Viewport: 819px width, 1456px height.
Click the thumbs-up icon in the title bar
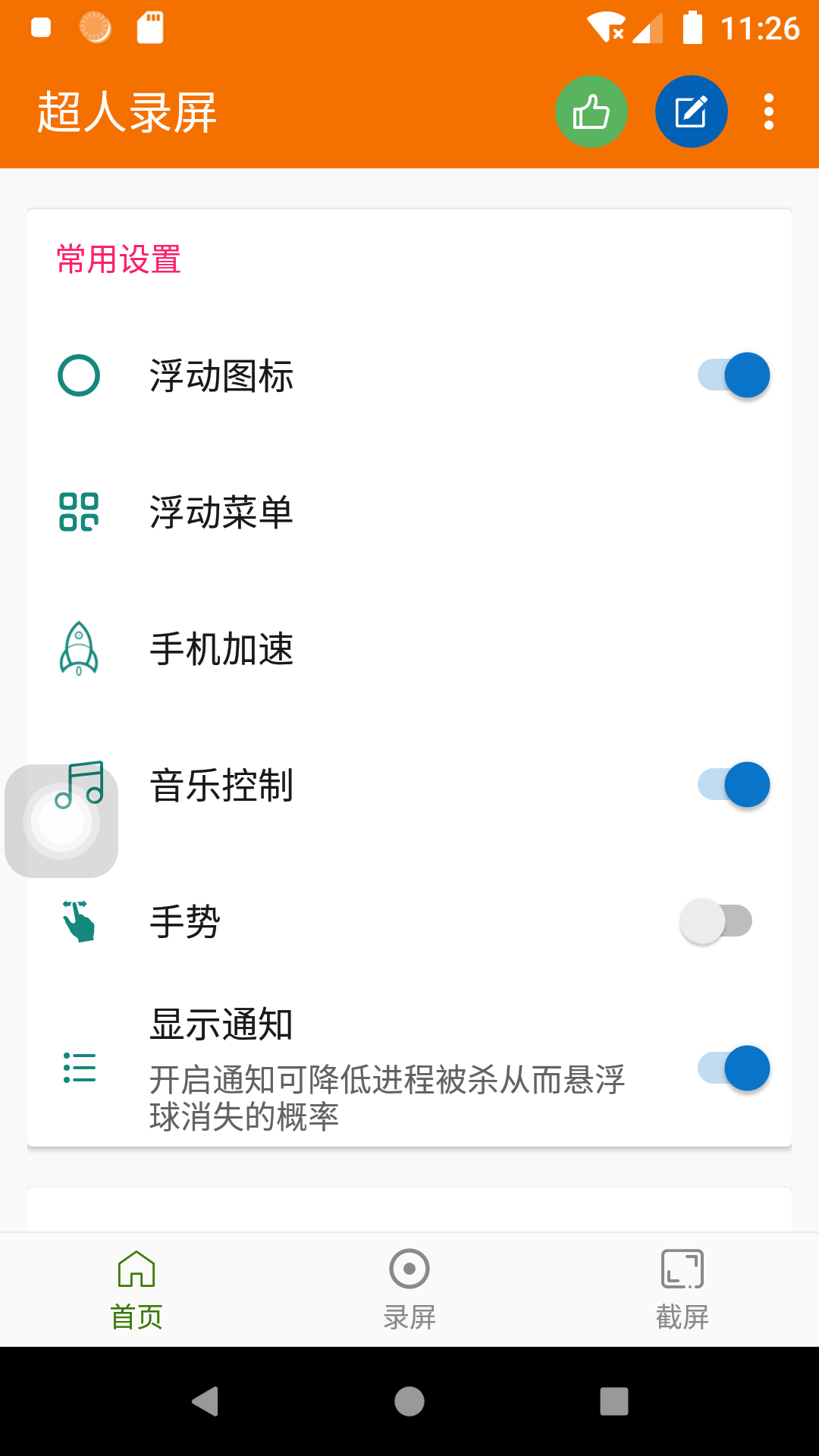click(592, 111)
